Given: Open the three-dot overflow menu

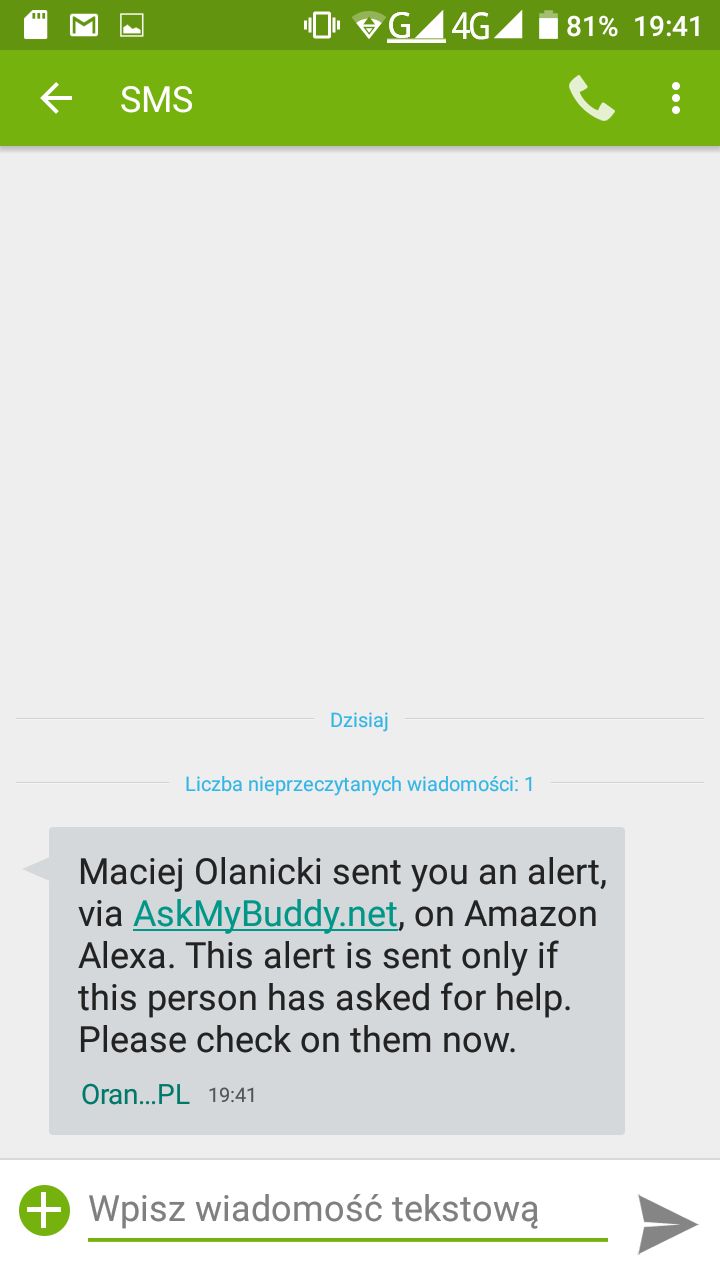Looking at the screenshot, I should pyautogui.click(x=676, y=99).
